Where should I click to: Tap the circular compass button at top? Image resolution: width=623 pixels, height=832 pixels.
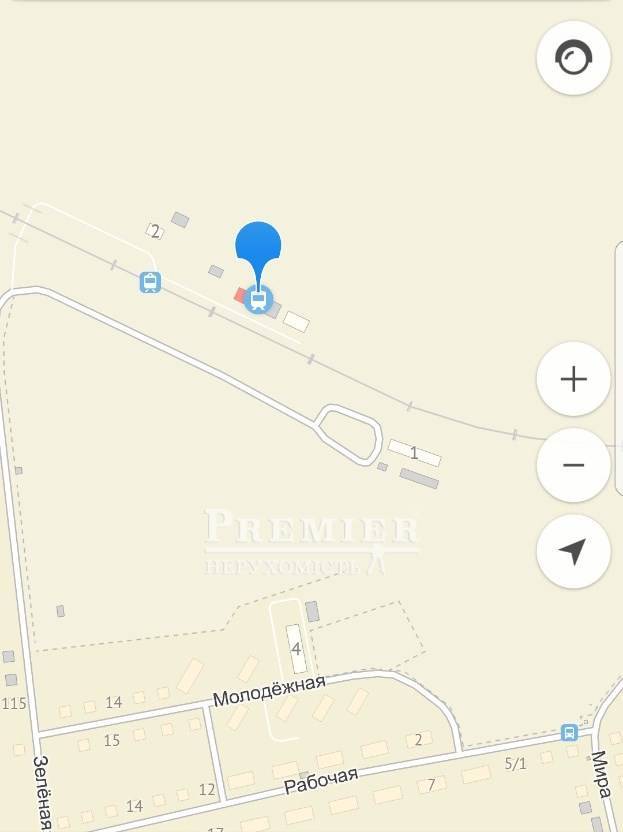tap(573, 58)
